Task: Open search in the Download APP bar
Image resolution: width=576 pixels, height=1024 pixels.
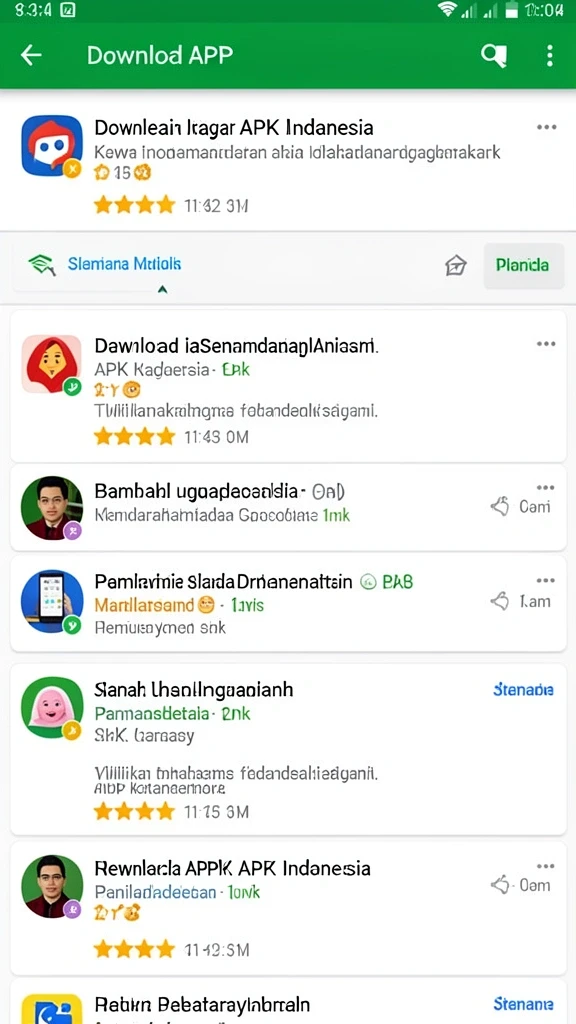Action: click(494, 56)
